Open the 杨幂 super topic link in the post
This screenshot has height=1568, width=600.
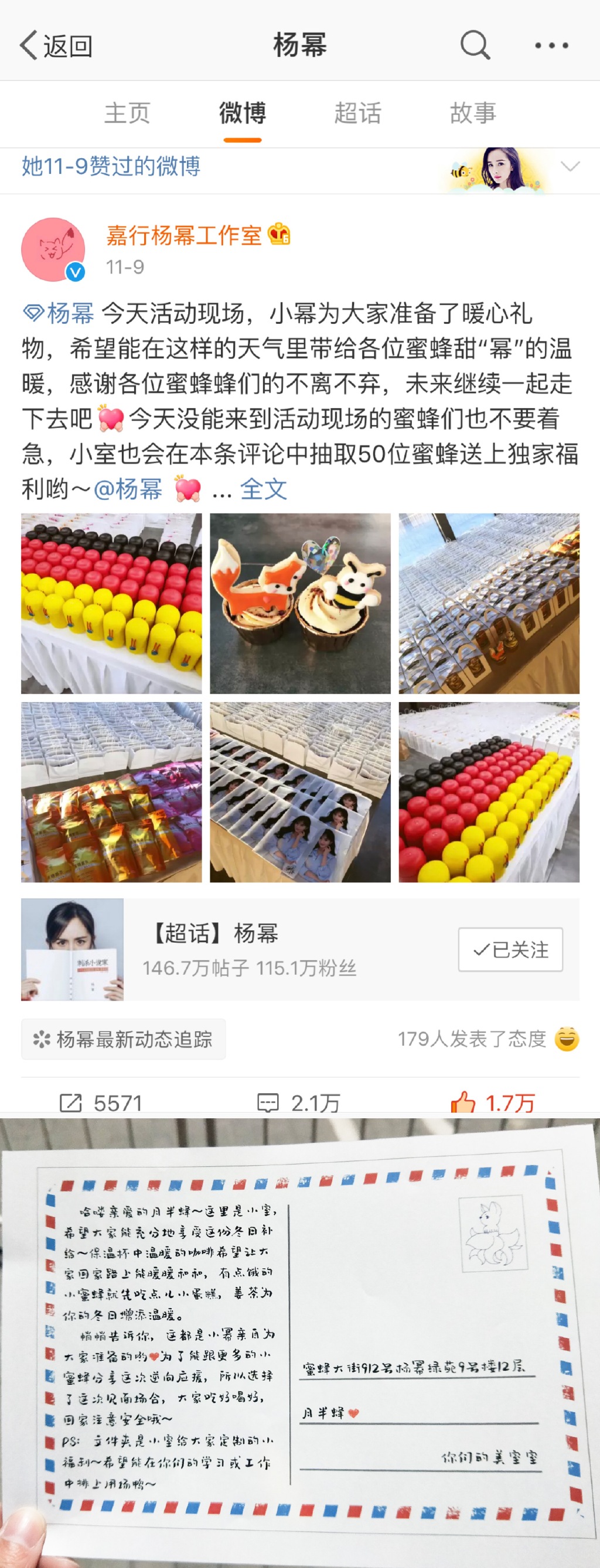59,313
